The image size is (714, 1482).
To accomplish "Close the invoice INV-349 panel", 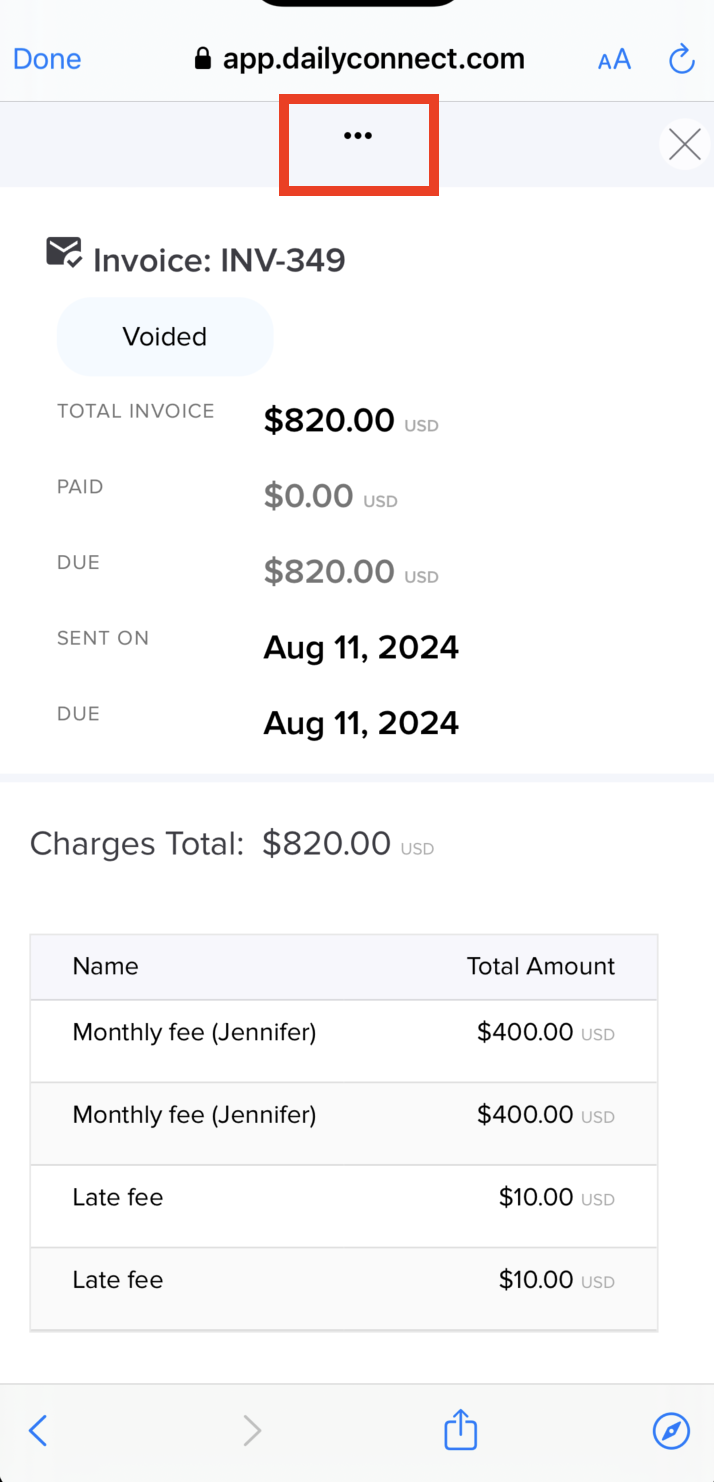I will tap(685, 145).
